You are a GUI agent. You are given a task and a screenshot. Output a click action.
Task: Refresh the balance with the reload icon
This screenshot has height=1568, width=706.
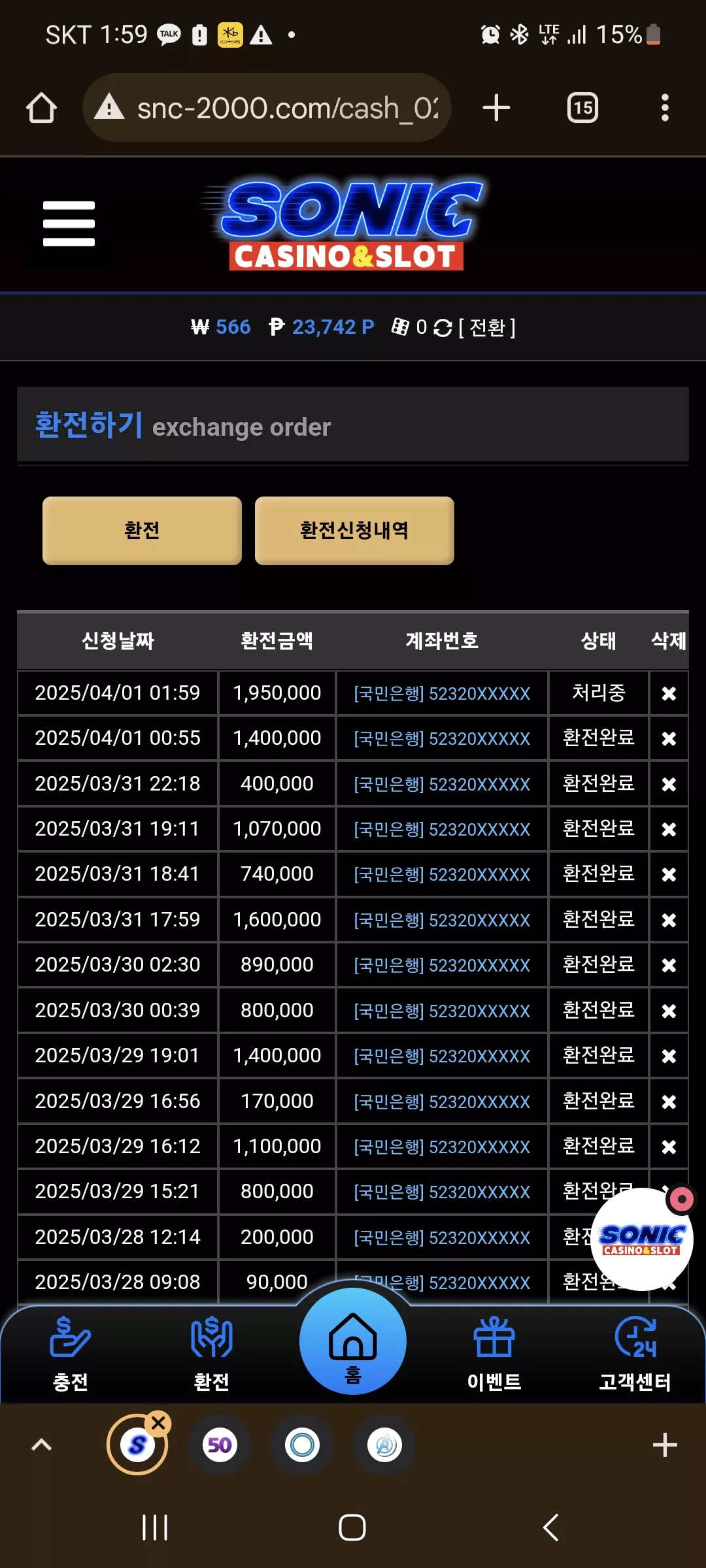click(443, 328)
